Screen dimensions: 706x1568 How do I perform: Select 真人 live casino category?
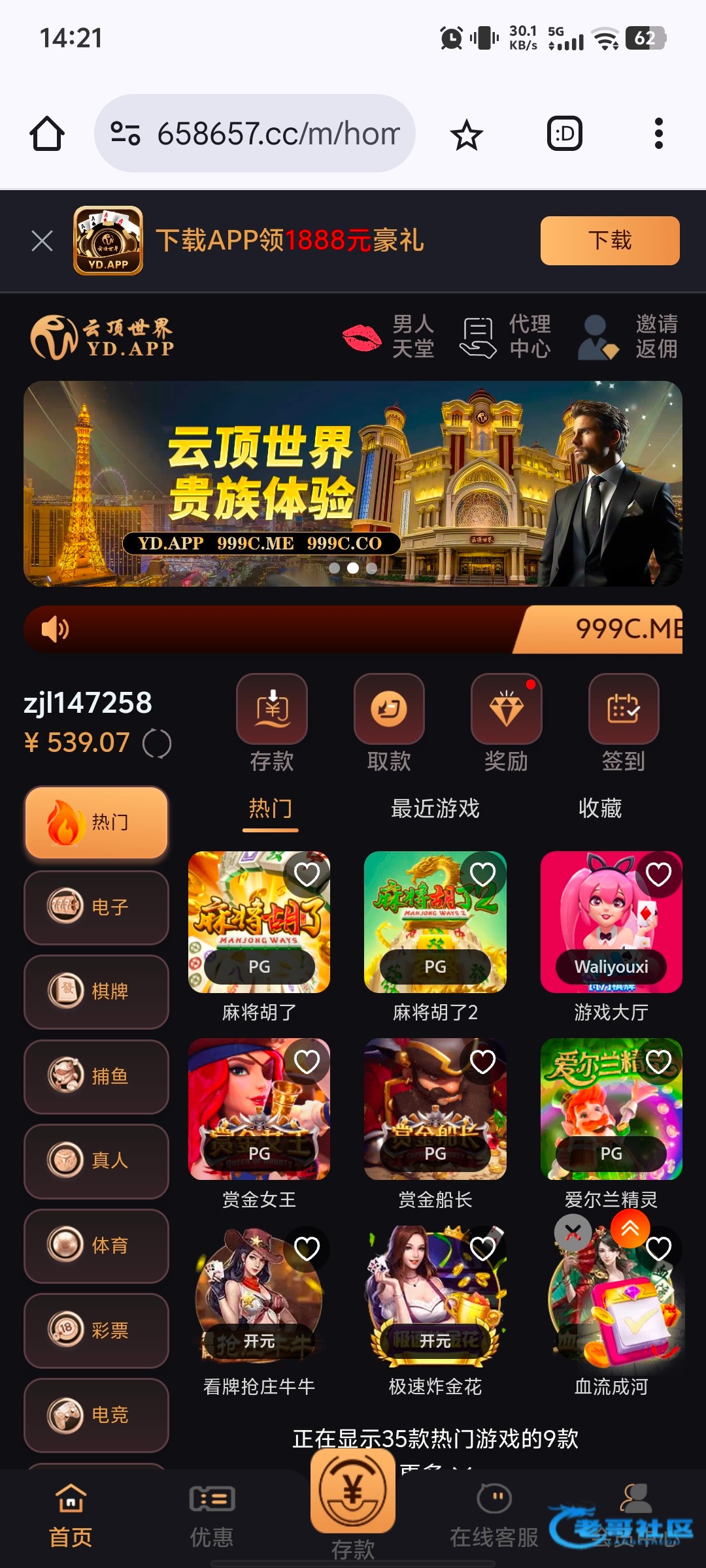pyautogui.click(x=97, y=1161)
